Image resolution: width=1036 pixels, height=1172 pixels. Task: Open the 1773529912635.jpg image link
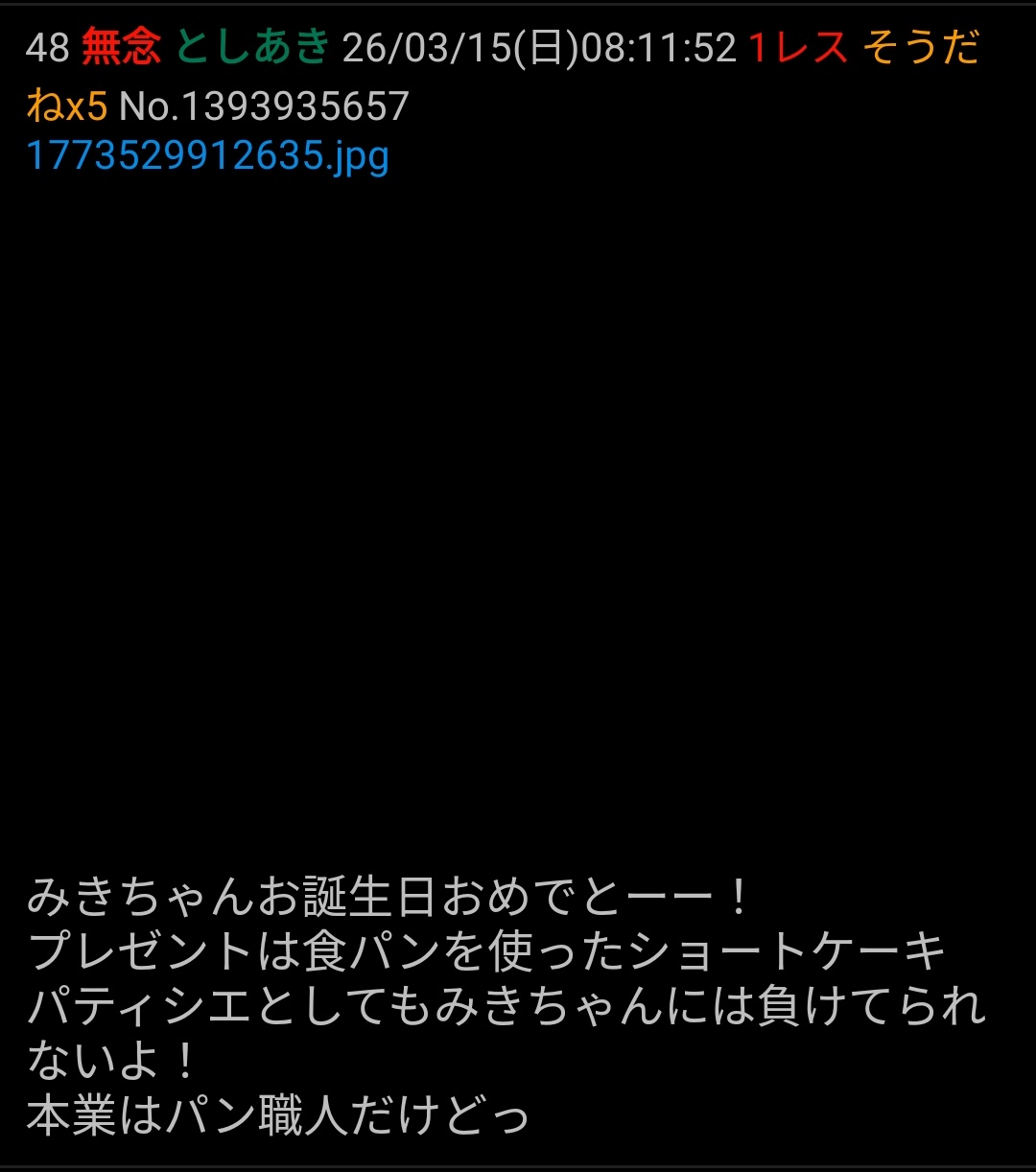(x=207, y=155)
